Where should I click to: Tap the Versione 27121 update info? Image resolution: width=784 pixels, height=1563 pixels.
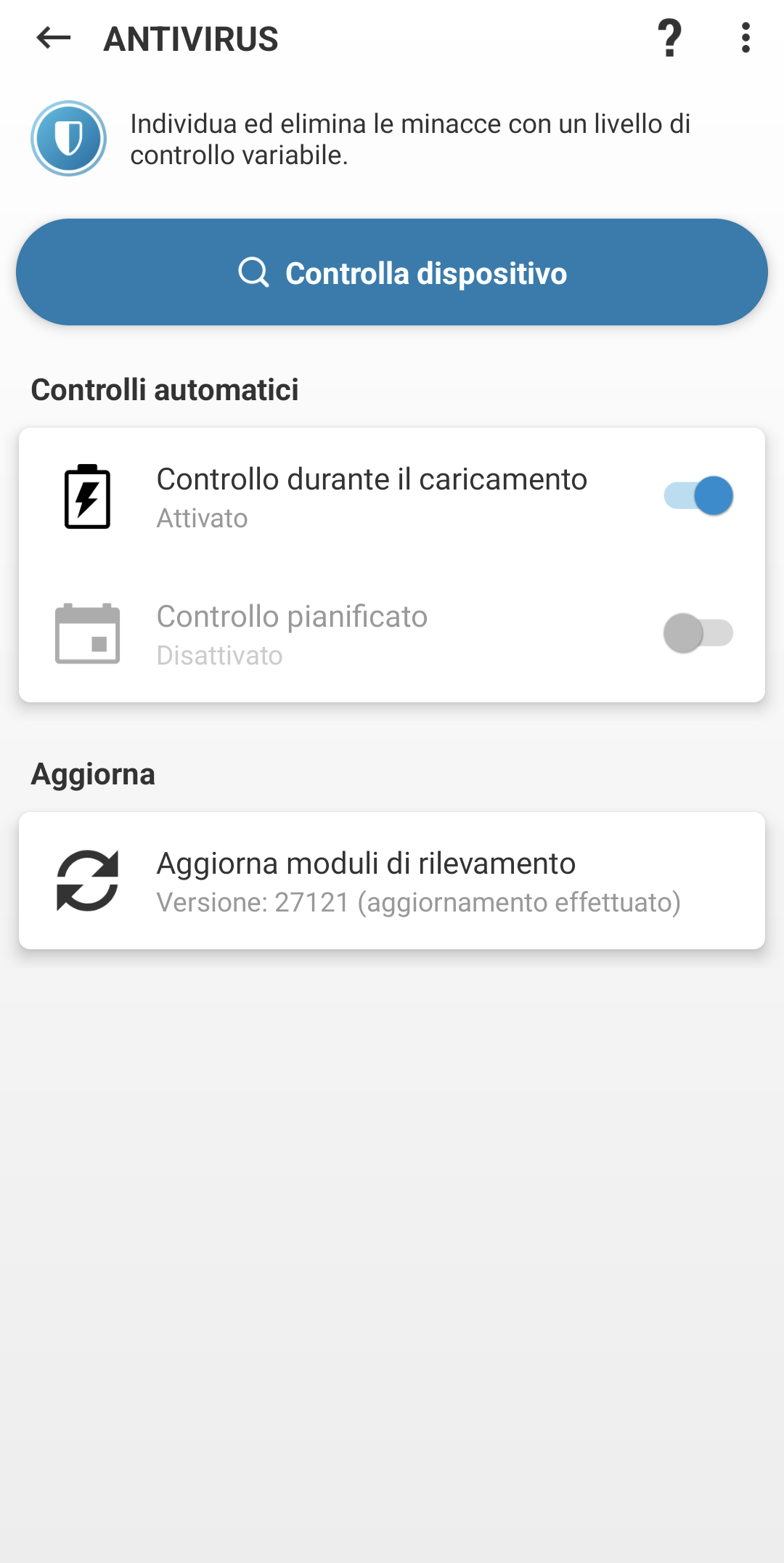(419, 904)
